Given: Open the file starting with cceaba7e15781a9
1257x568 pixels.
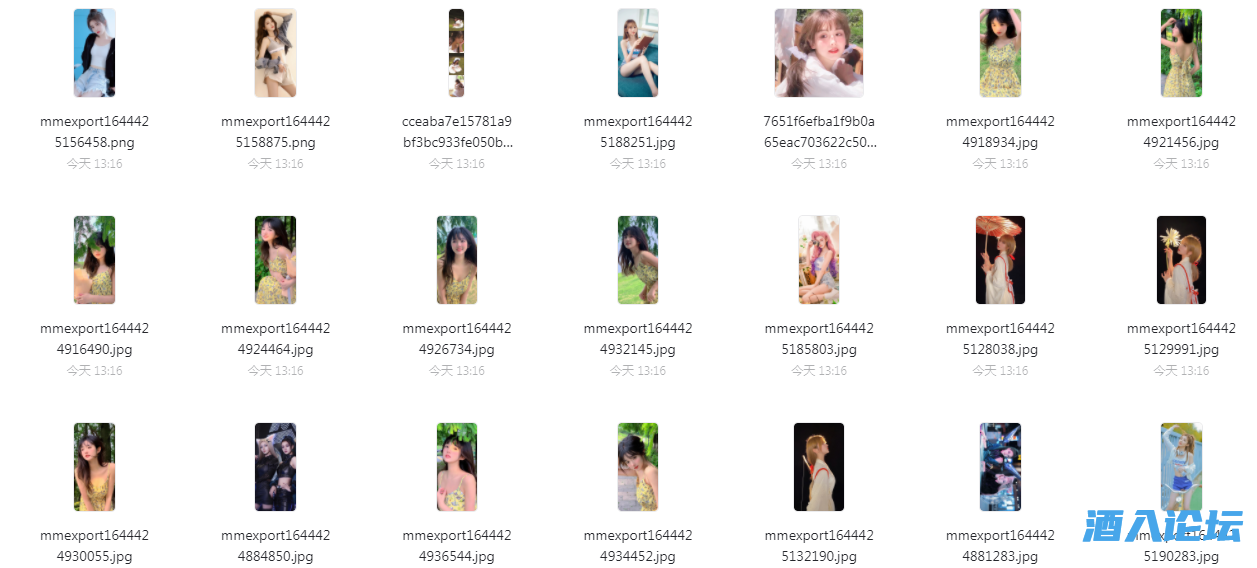Looking at the screenshot, I should (456, 53).
